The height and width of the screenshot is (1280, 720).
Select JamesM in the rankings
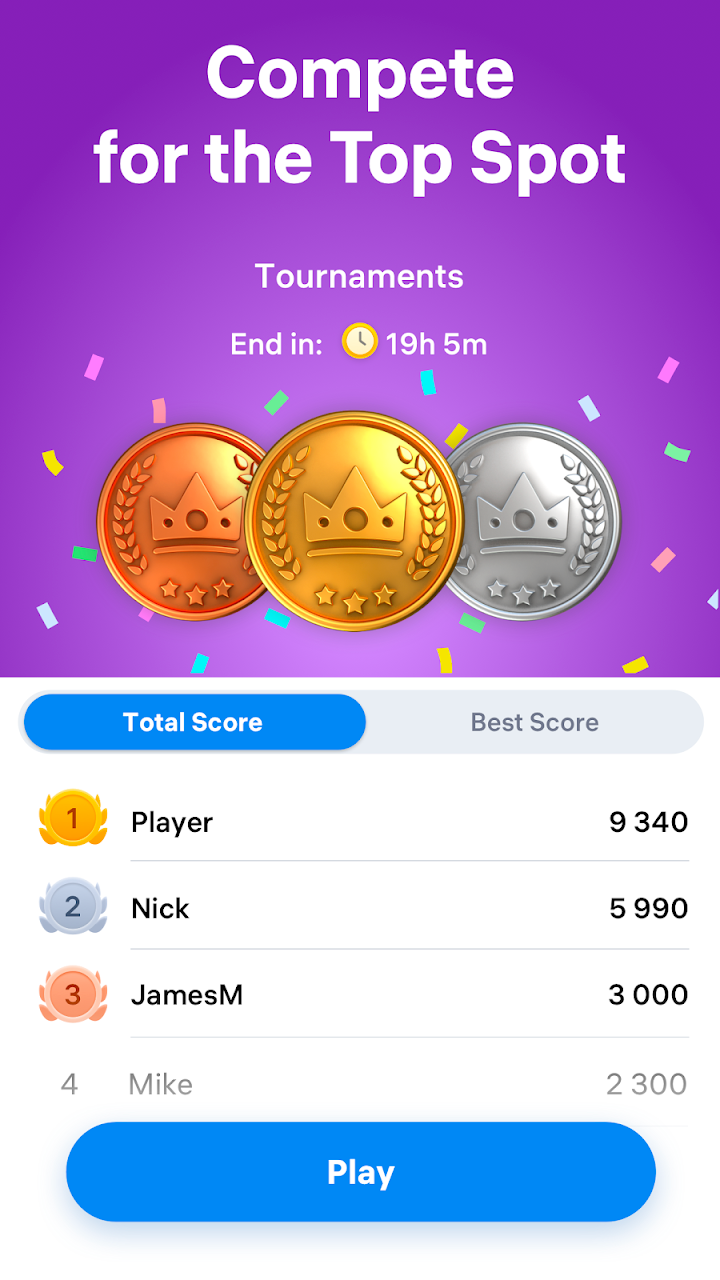(x=186, y=995)
